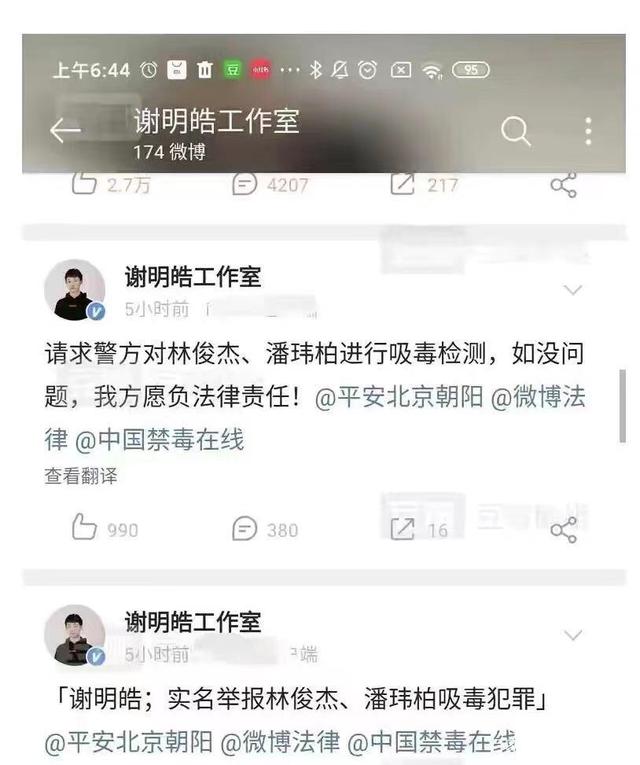Open search on this profile
Screen dimensions: 640x765
point(516,131)
